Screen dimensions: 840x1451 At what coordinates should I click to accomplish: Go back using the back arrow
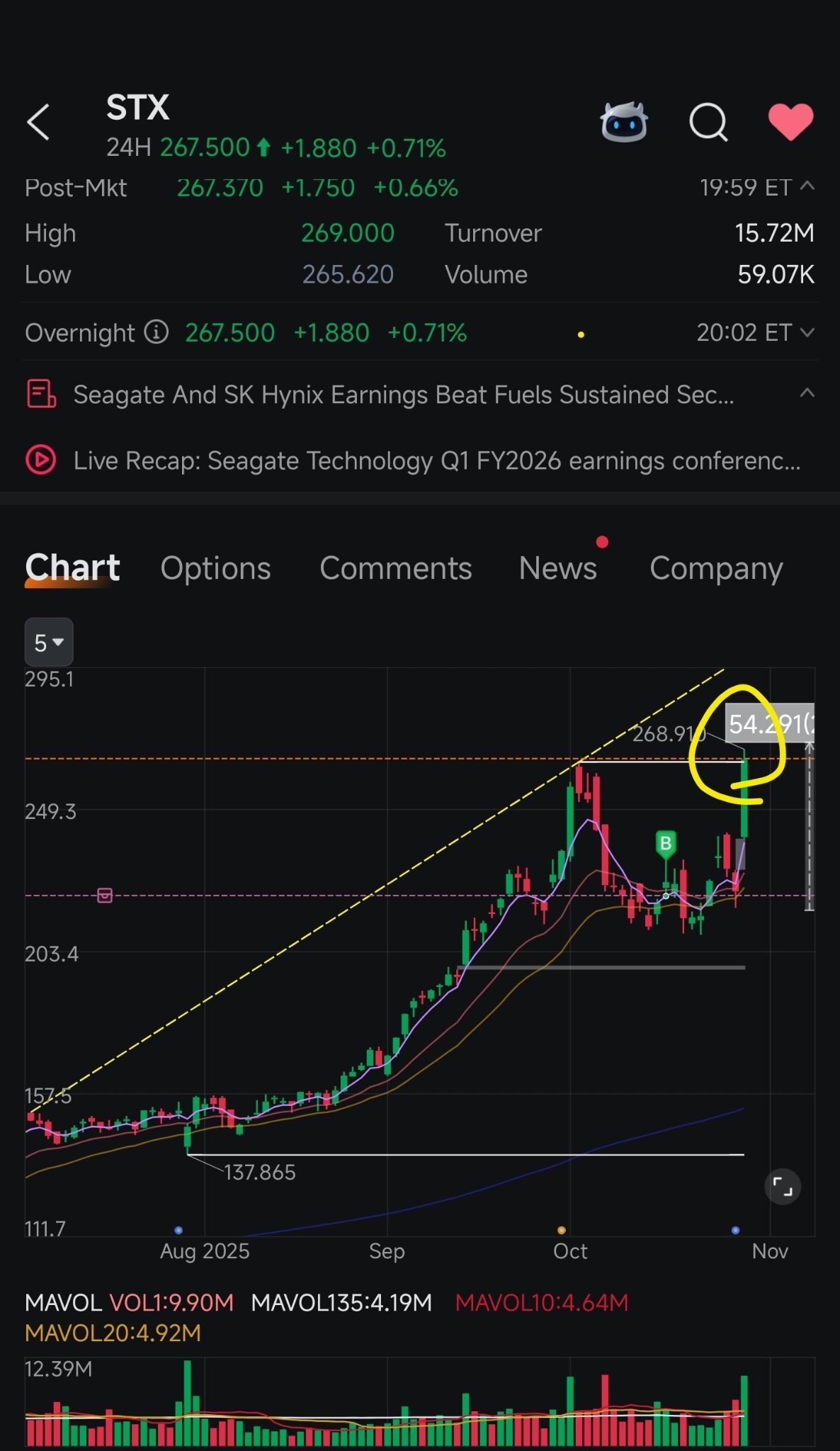pos(38,123)
